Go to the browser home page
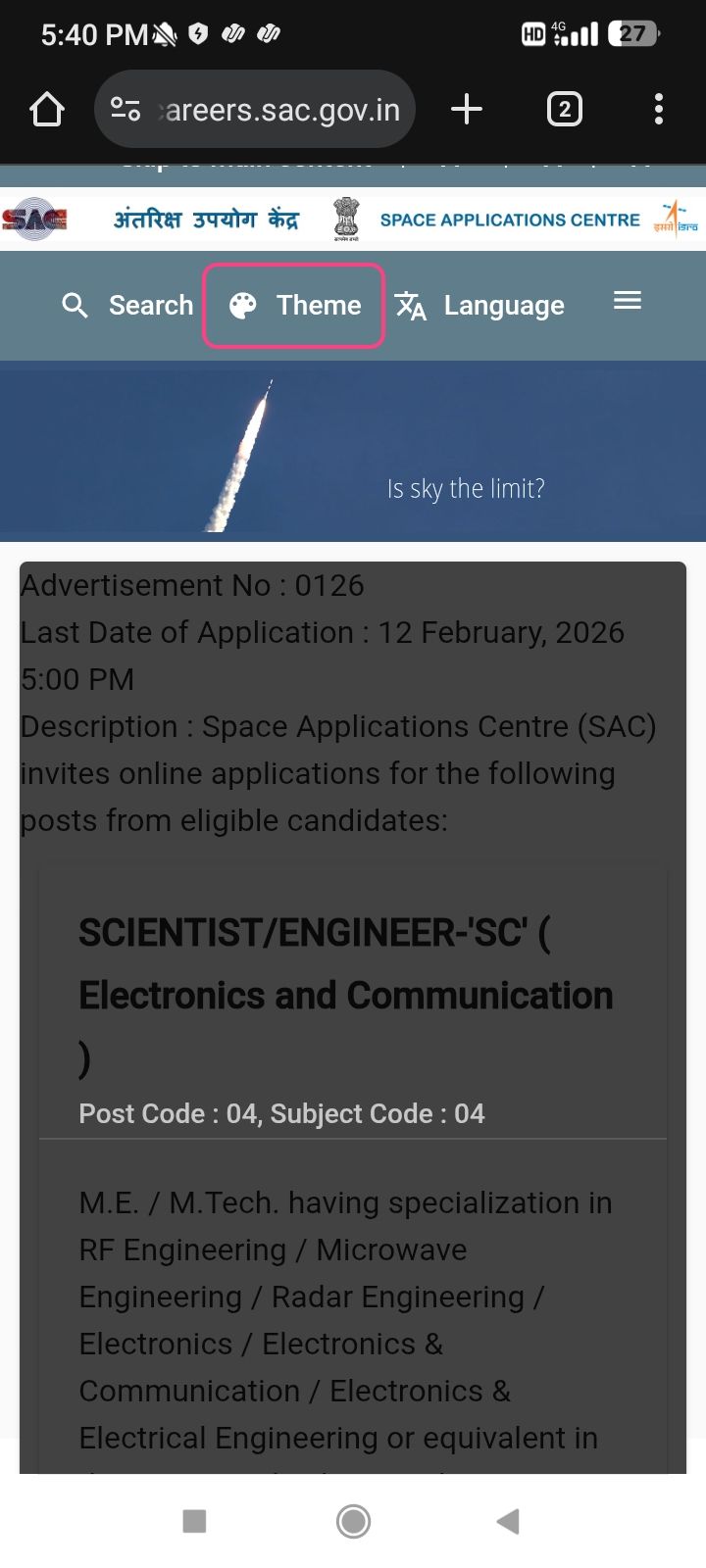 [47, 110]
